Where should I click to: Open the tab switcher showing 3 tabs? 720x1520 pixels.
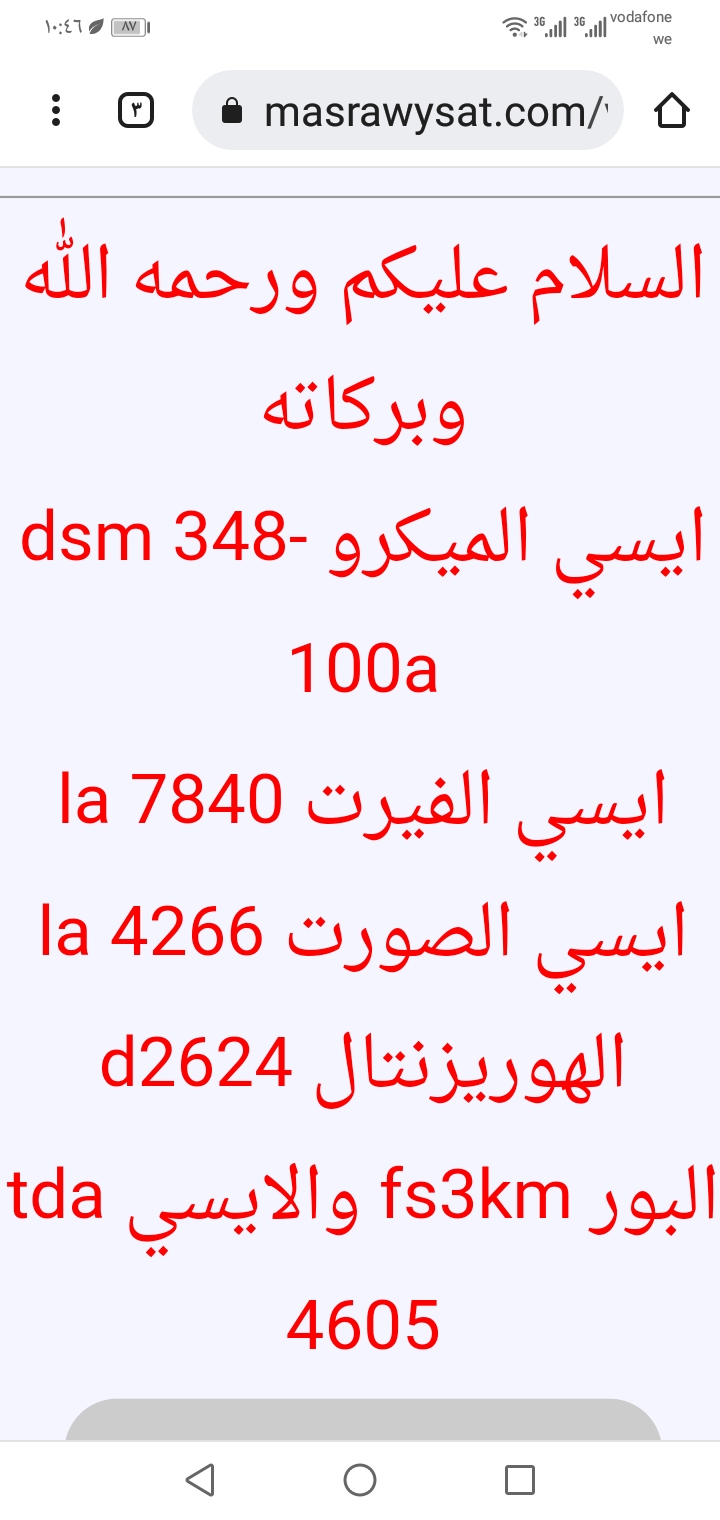(x=136, y=110)
